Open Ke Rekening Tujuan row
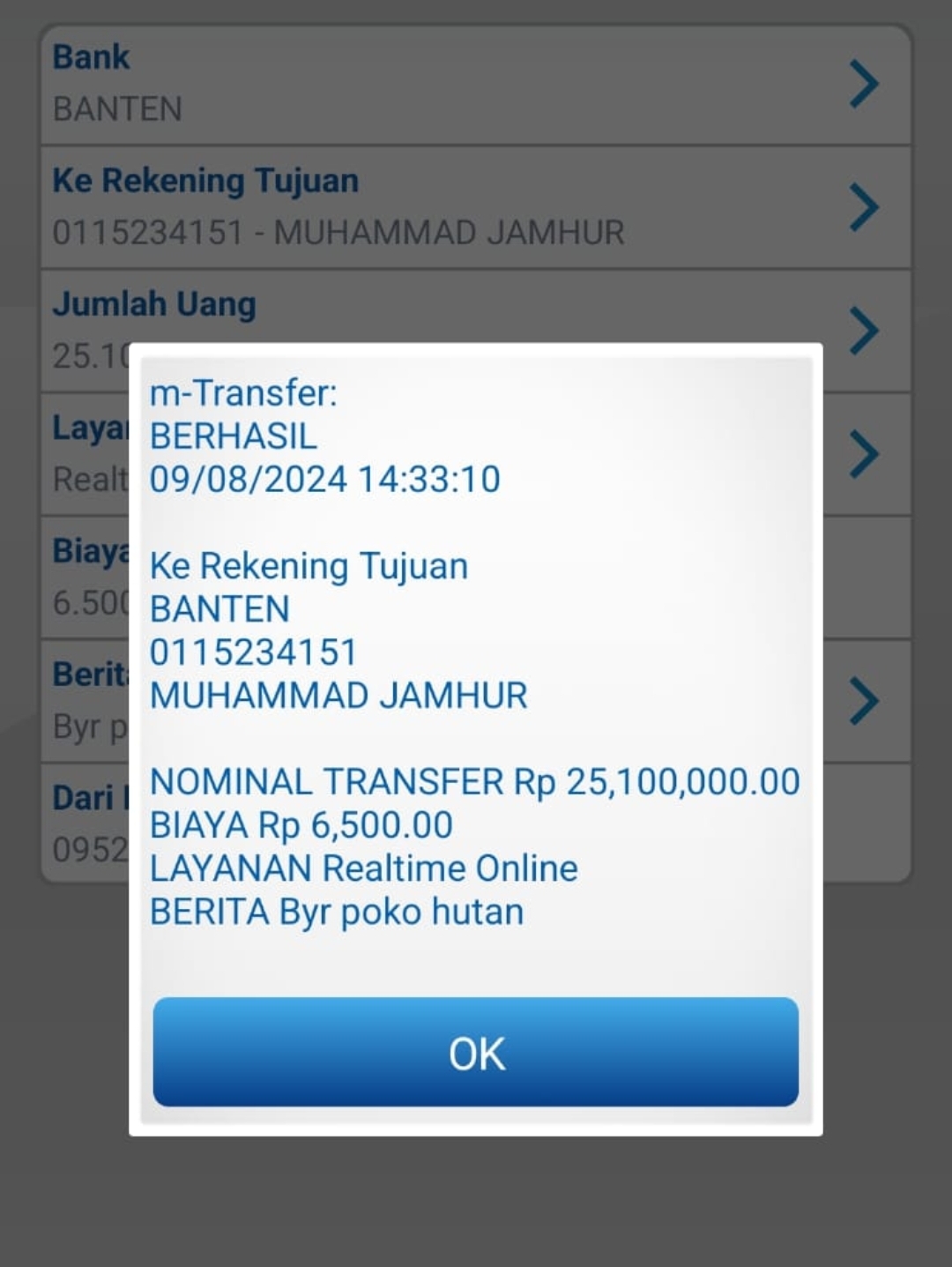952x1267 pixels. point(475,207)
